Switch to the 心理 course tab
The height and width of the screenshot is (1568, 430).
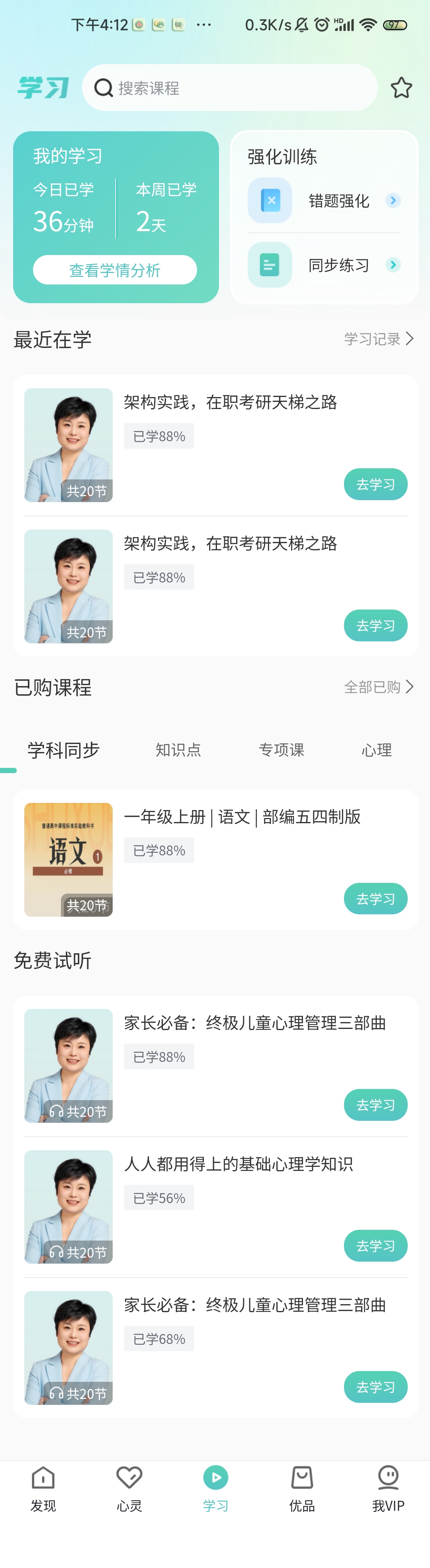tap(376, 750)
